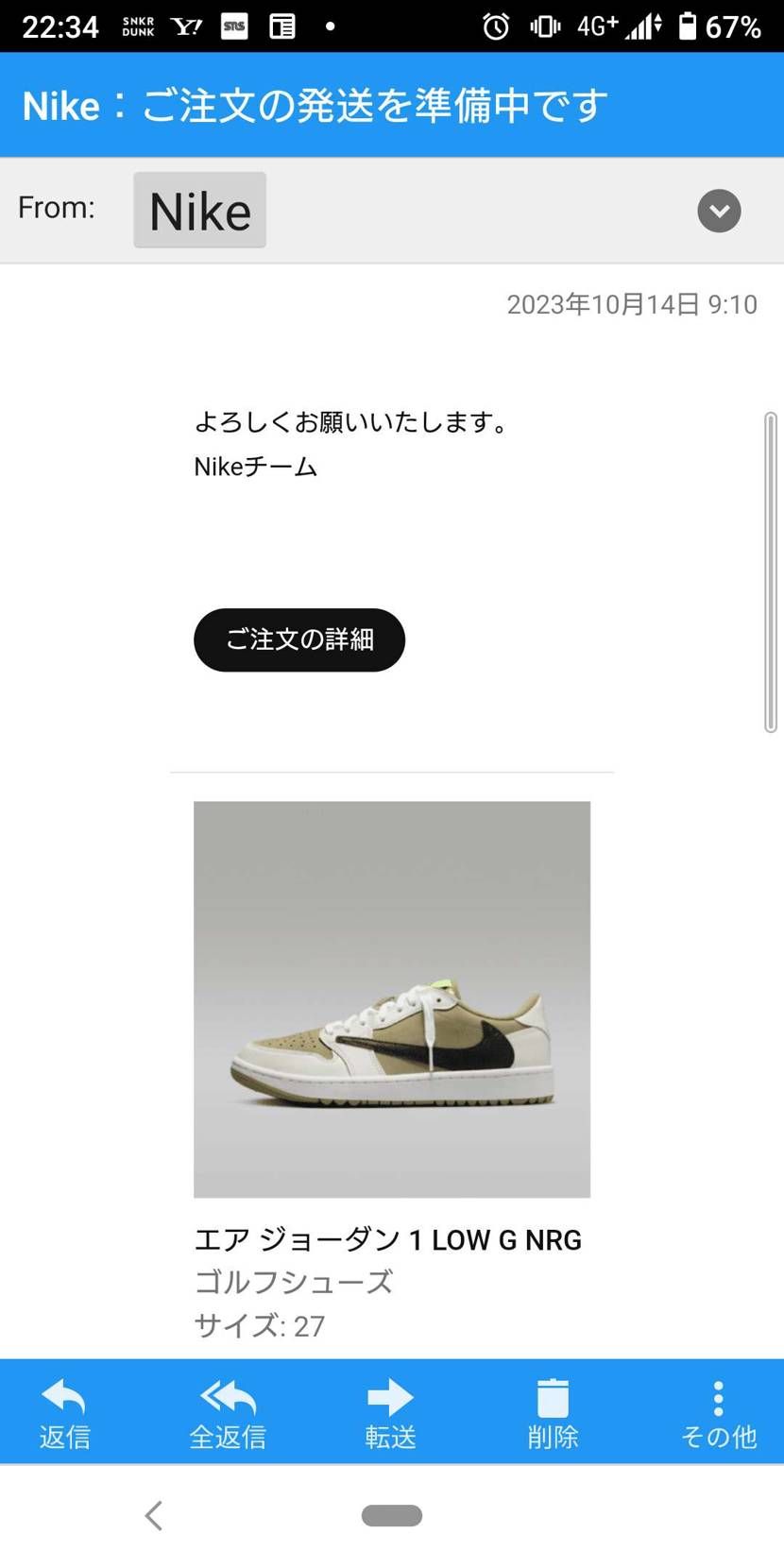784x1568 pixels.
Task: Tap the SNKR DUNK notification icon
Action: click(x=137, y=26)
